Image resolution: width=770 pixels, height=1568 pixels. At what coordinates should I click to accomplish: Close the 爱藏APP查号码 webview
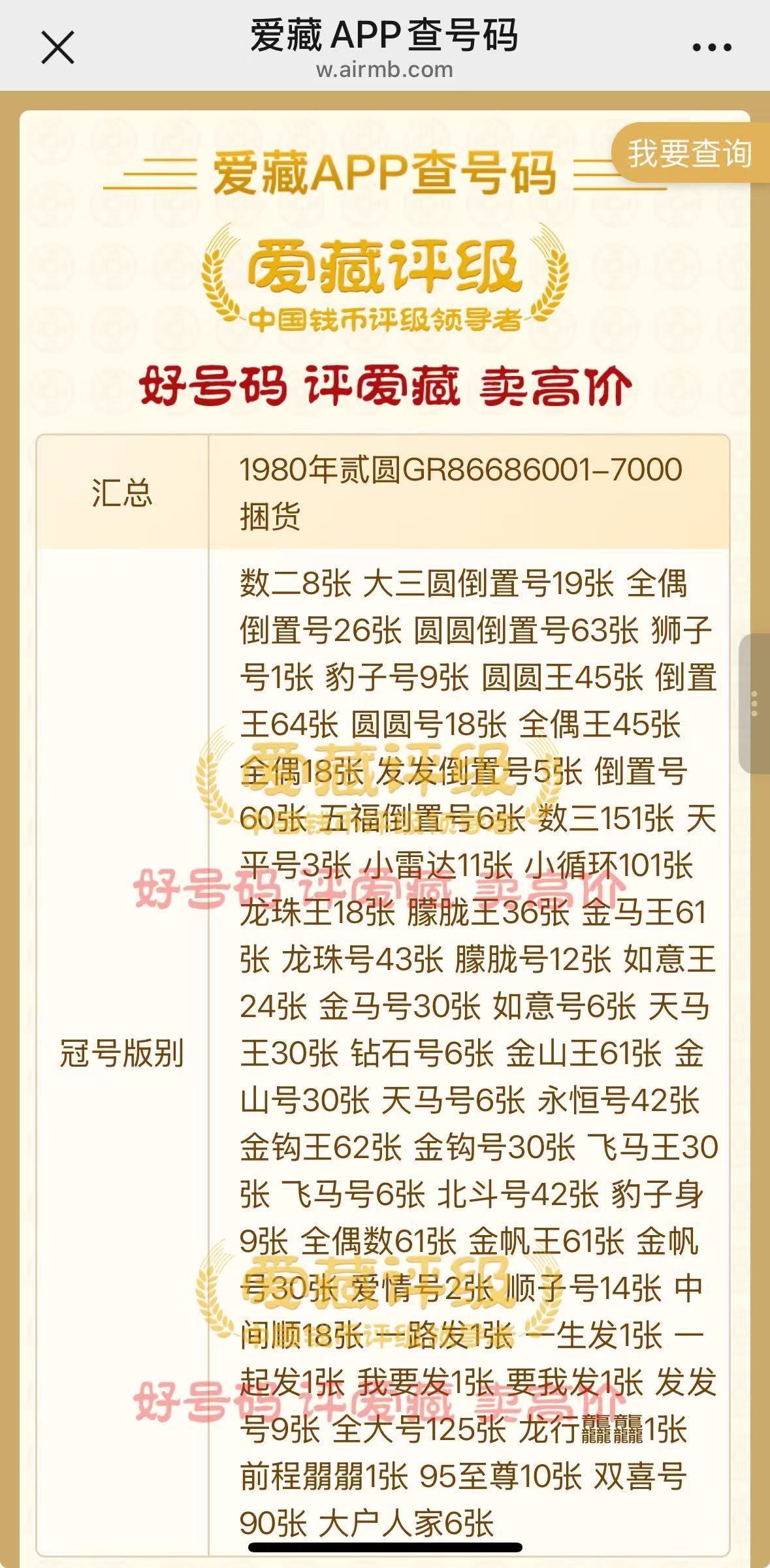coord(57,48)
